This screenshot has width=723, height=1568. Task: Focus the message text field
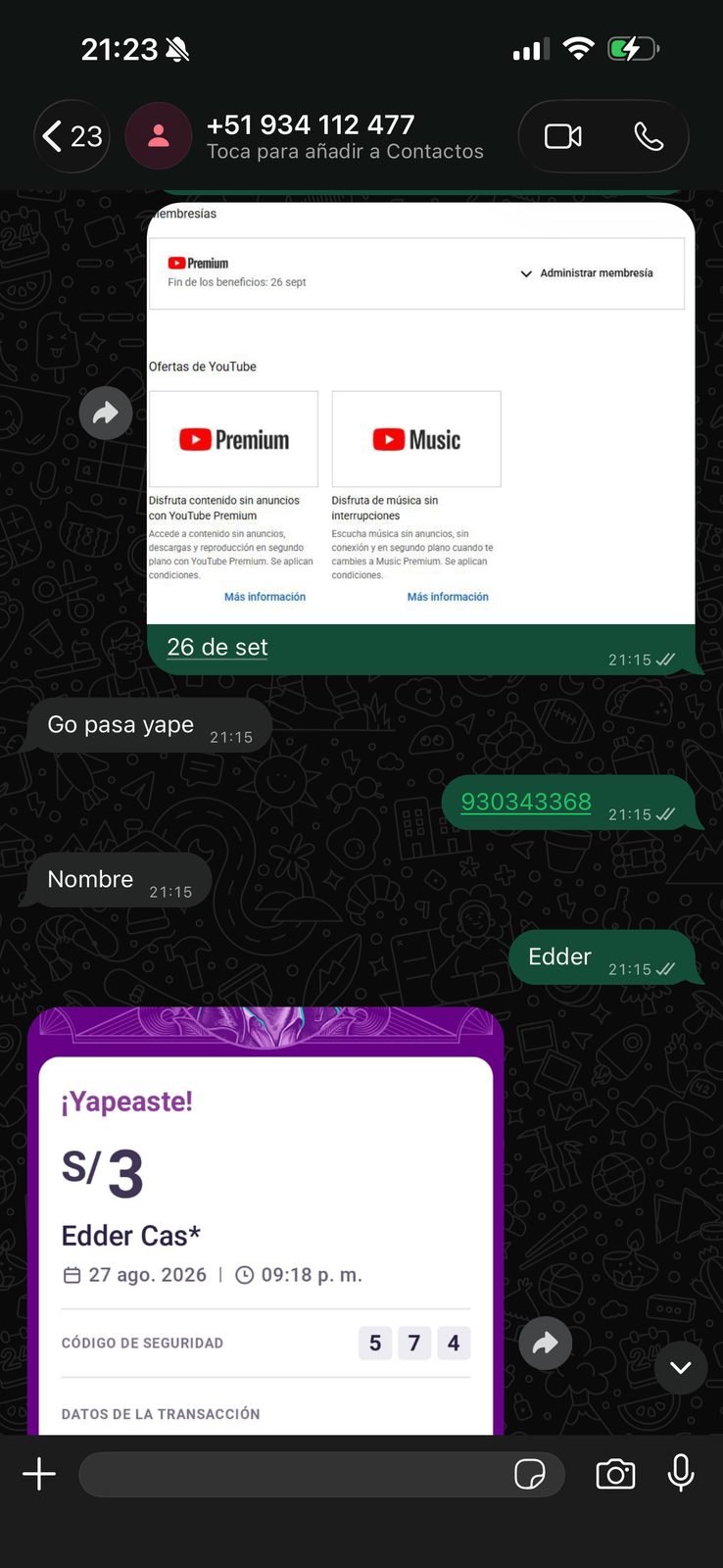coord(294,1474)
